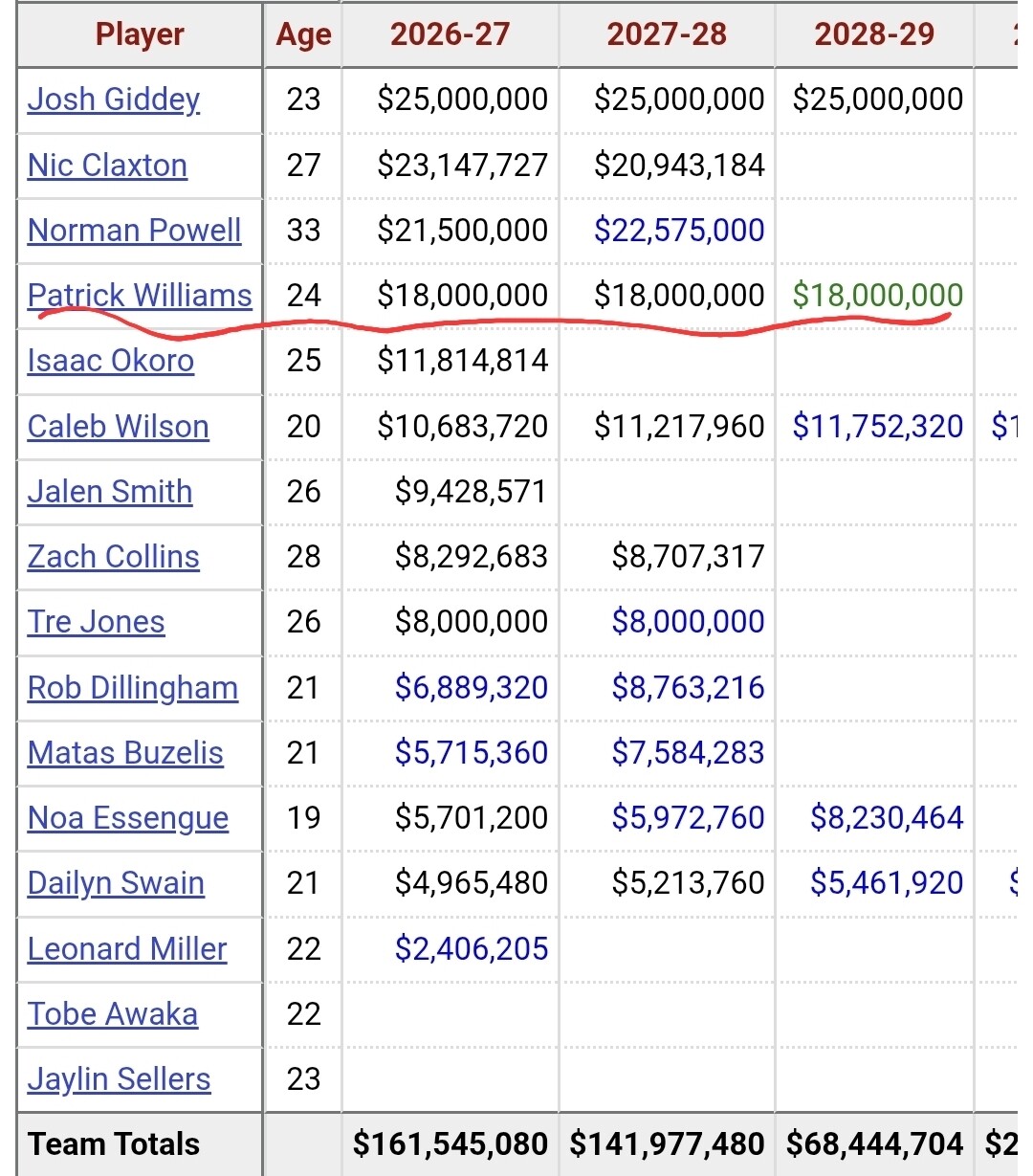Select the Matas Buzelis link

125,753
